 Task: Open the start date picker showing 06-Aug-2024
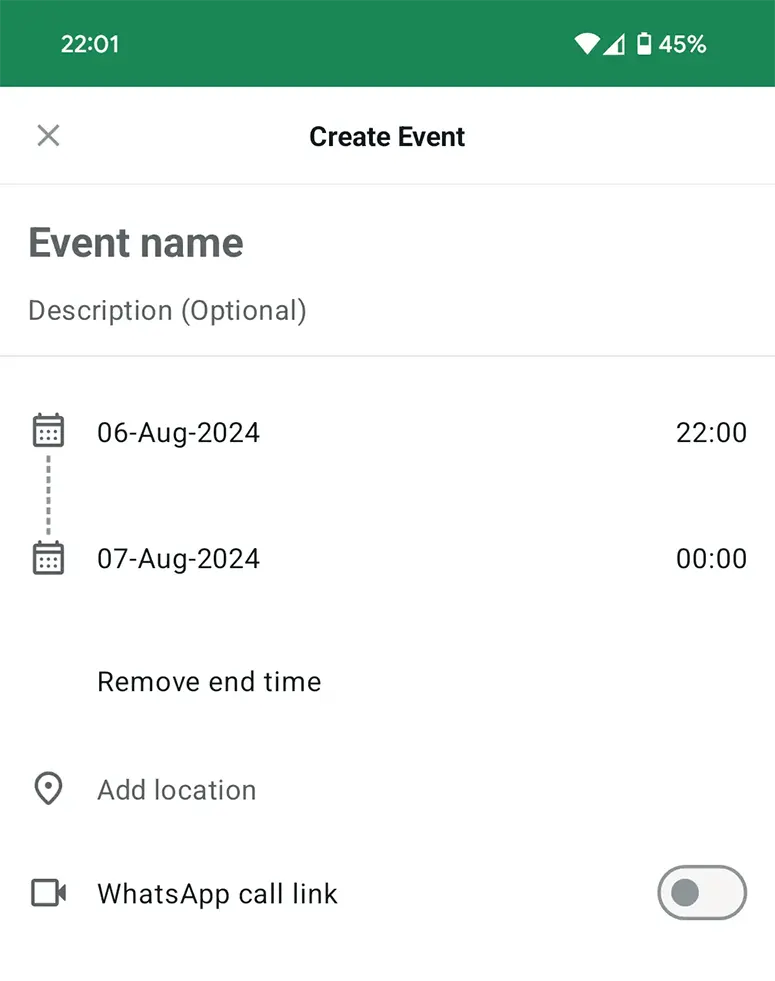[x=178, y=432]
